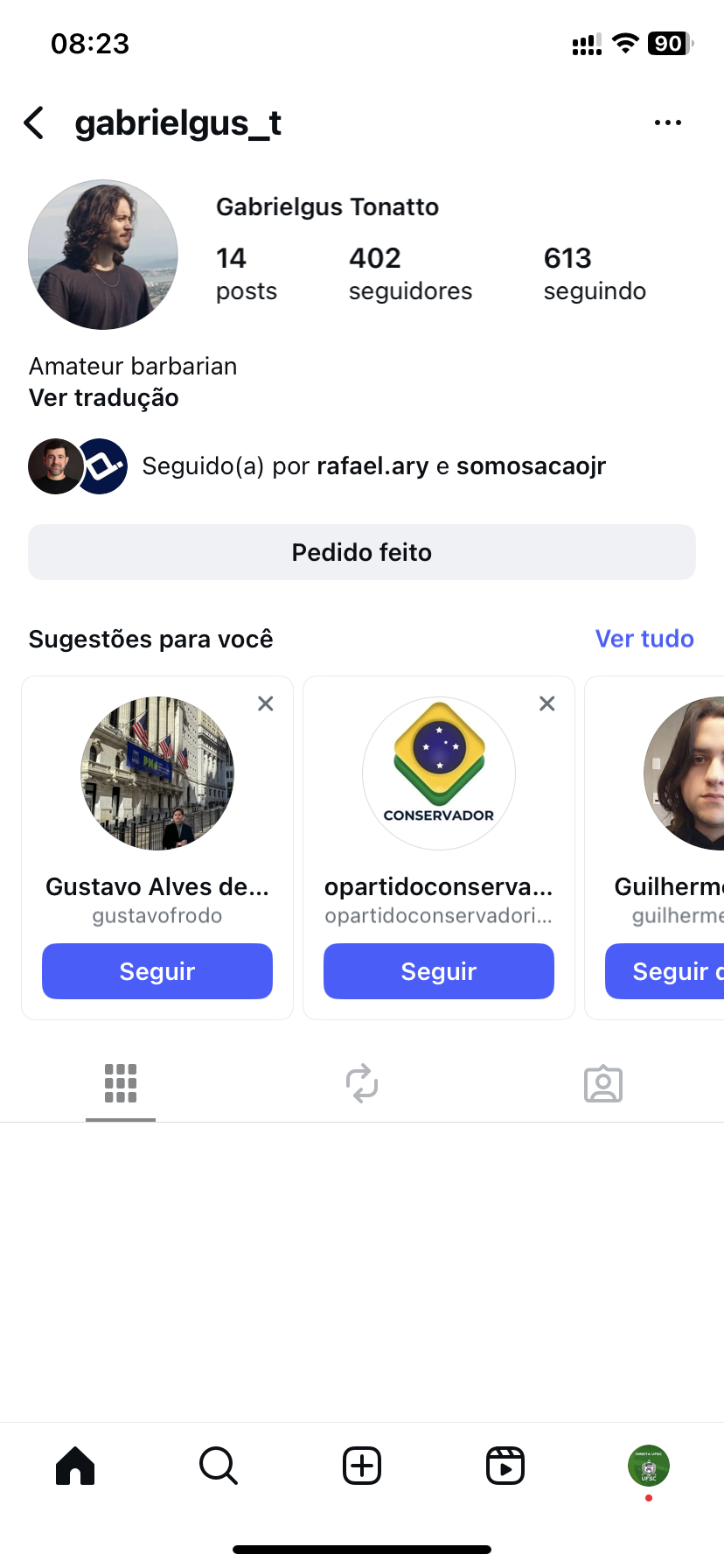Go to the Home feed

click(x=75, y=1466)
